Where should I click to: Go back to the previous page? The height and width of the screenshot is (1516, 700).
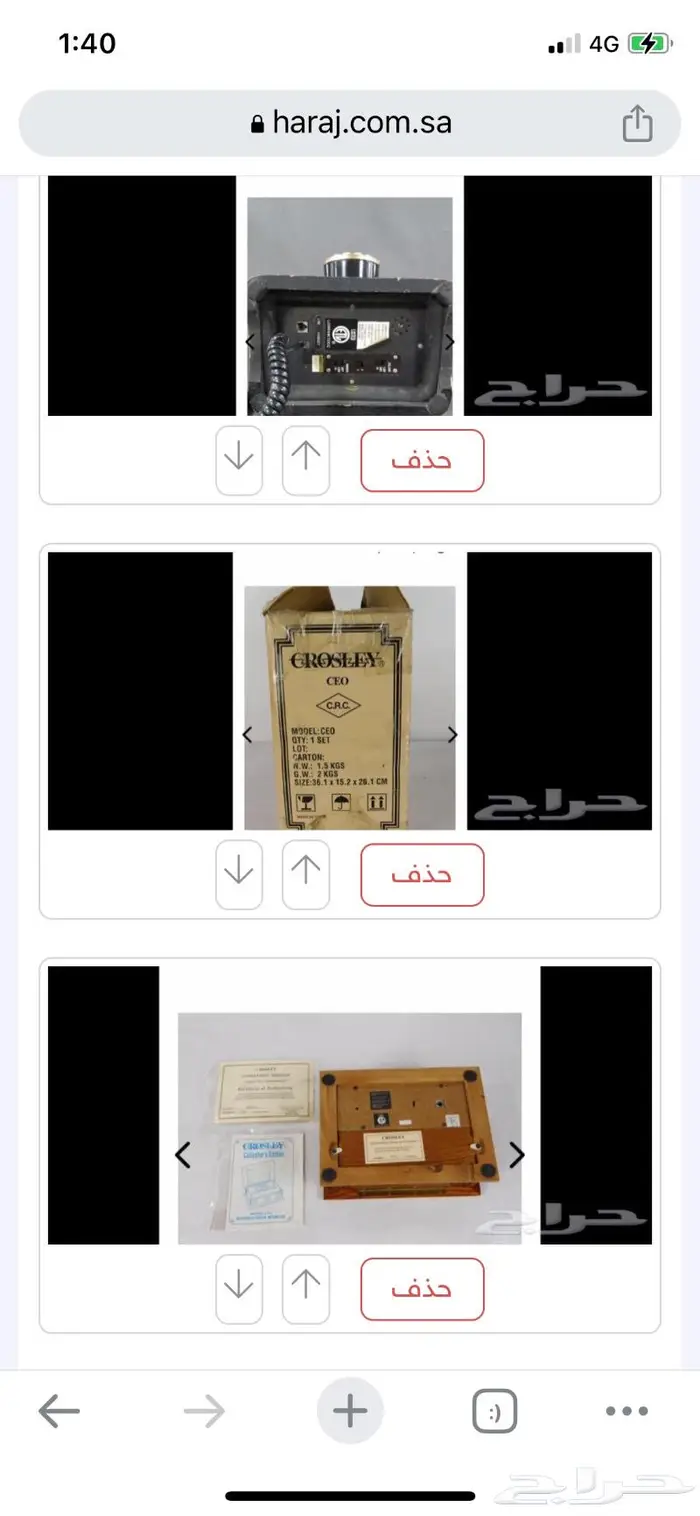(59, 1411)
